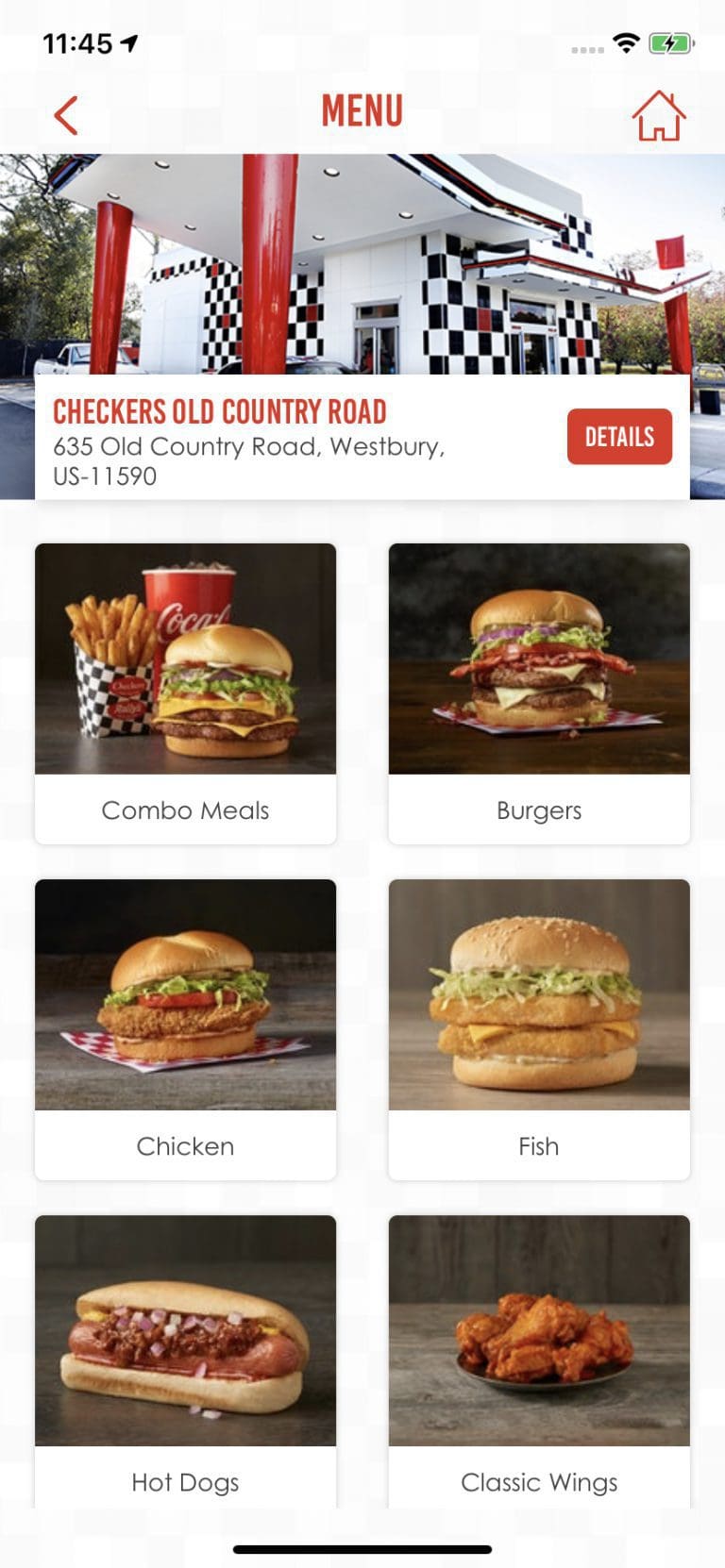Image resolution: width=725 pixels, height=1568 pixels.
Task: Tap the home indicator bar at the bottom
Action: (x=362, y=1547)
